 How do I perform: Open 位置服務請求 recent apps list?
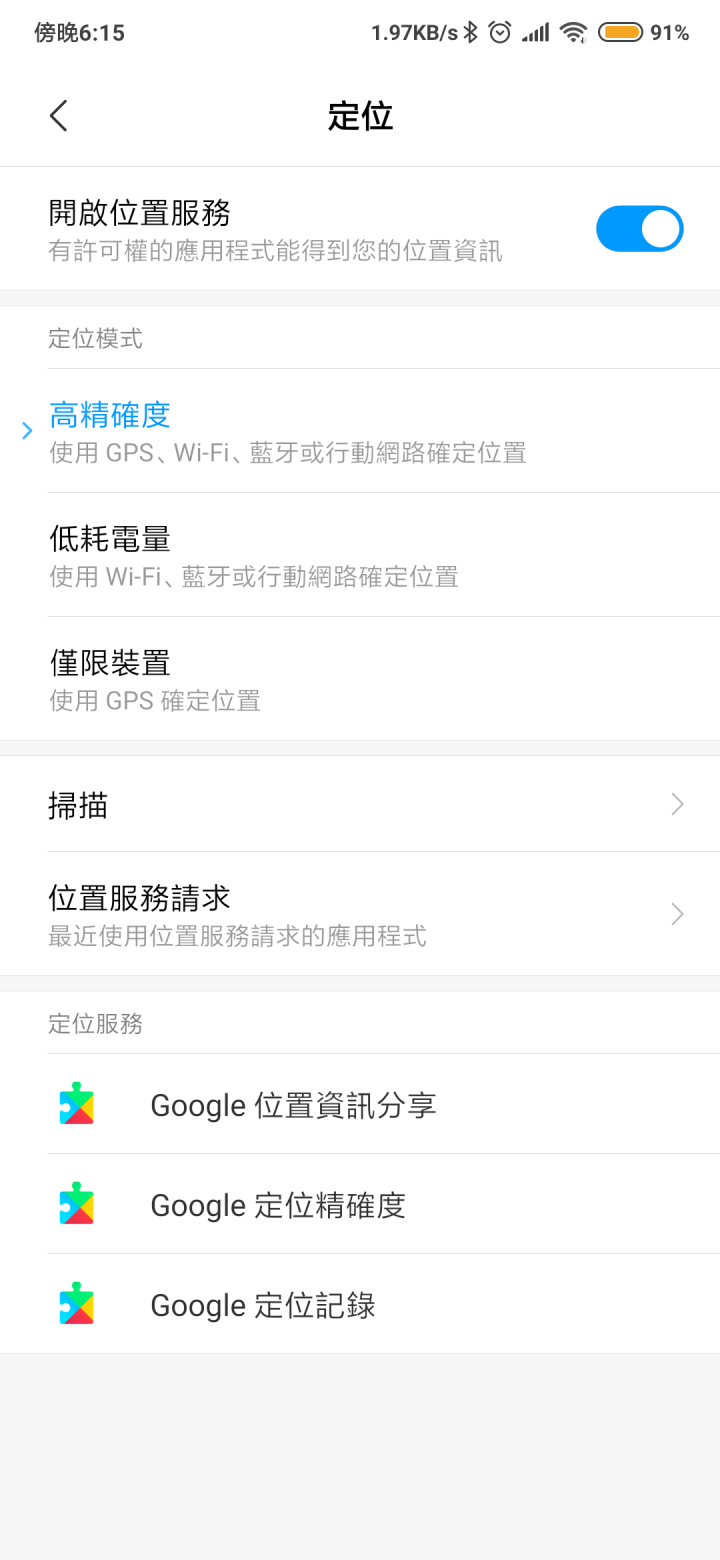coord(360,914)
